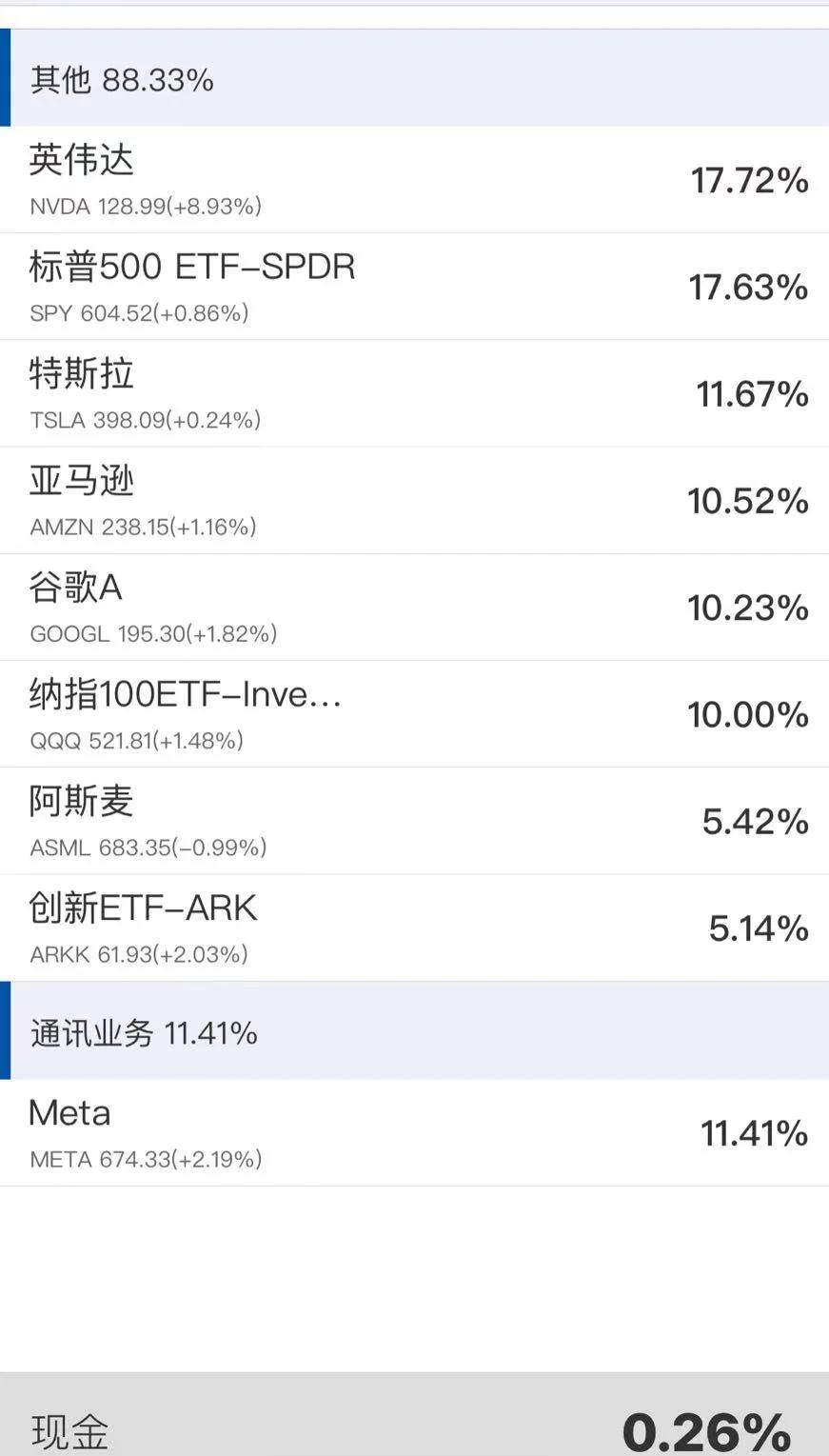The width and height of the screenshot is (829, 1456).
Task: Tap the SPY price 604.52(+0.86%) label
Action: (x=137, y=311)
